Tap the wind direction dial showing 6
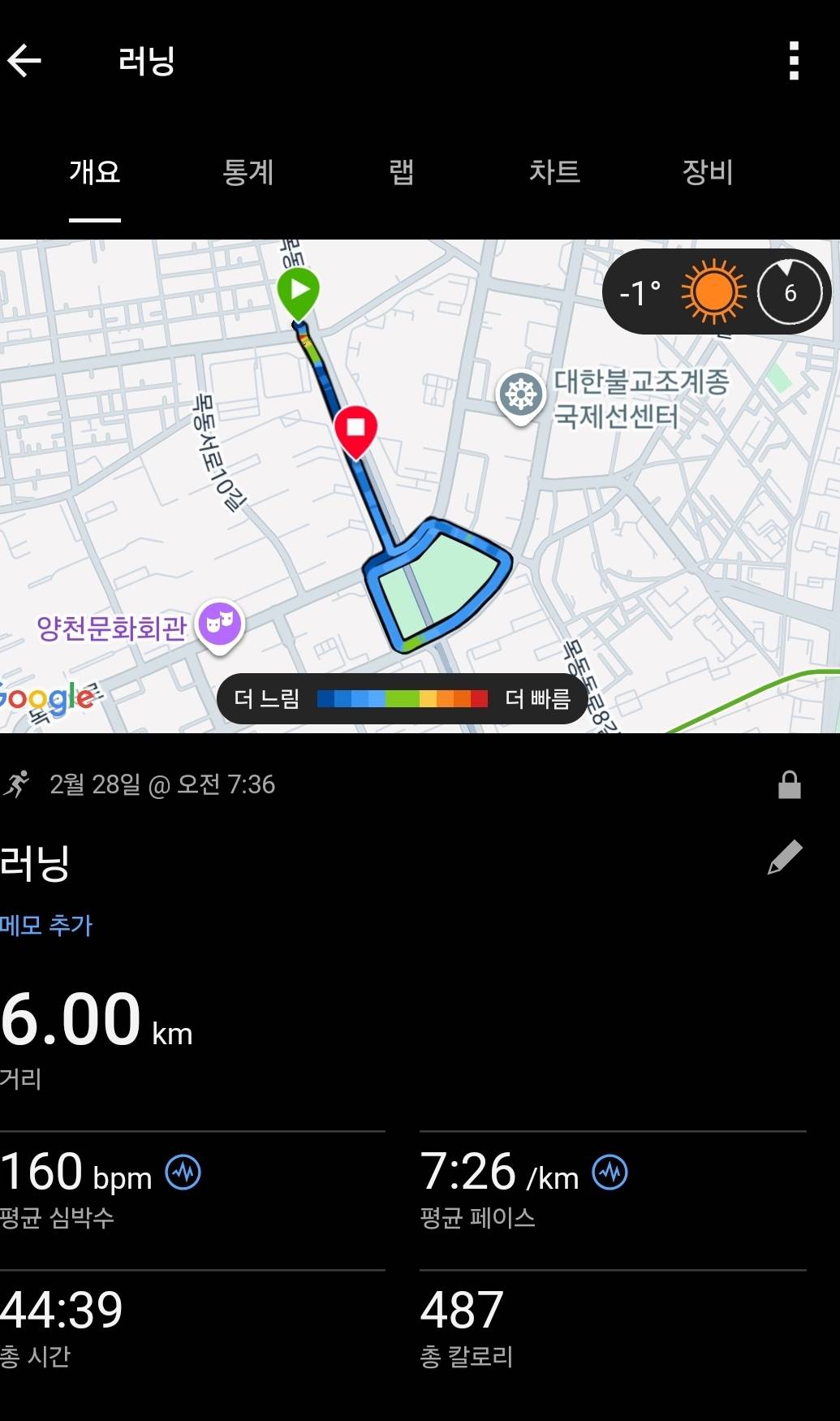This screenshot has width=840, height=1421. (x=788, y=292)
